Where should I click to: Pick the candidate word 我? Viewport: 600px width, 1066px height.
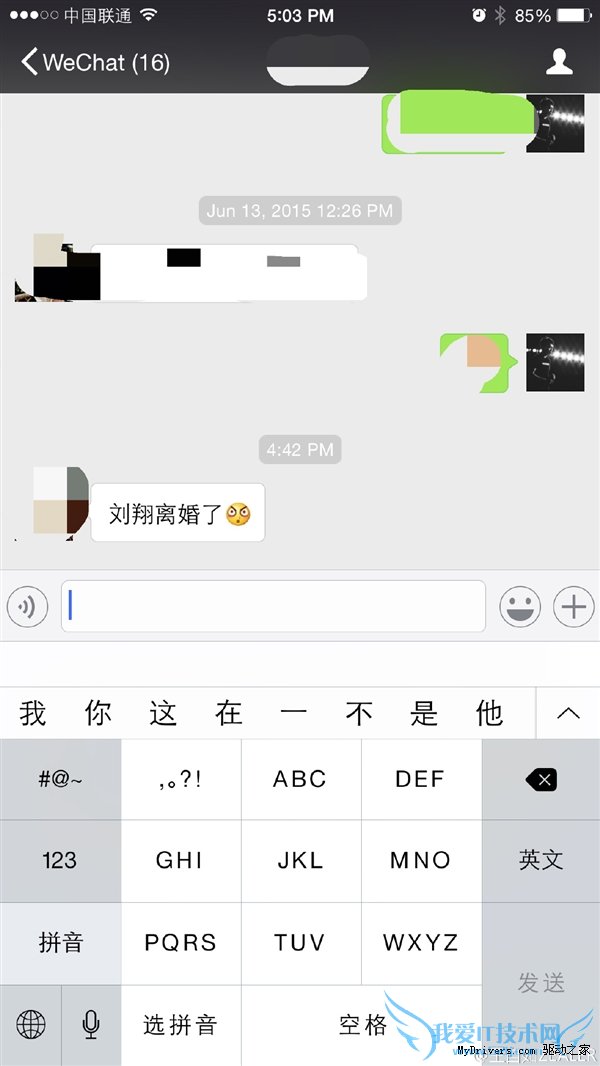pos(33,713)
